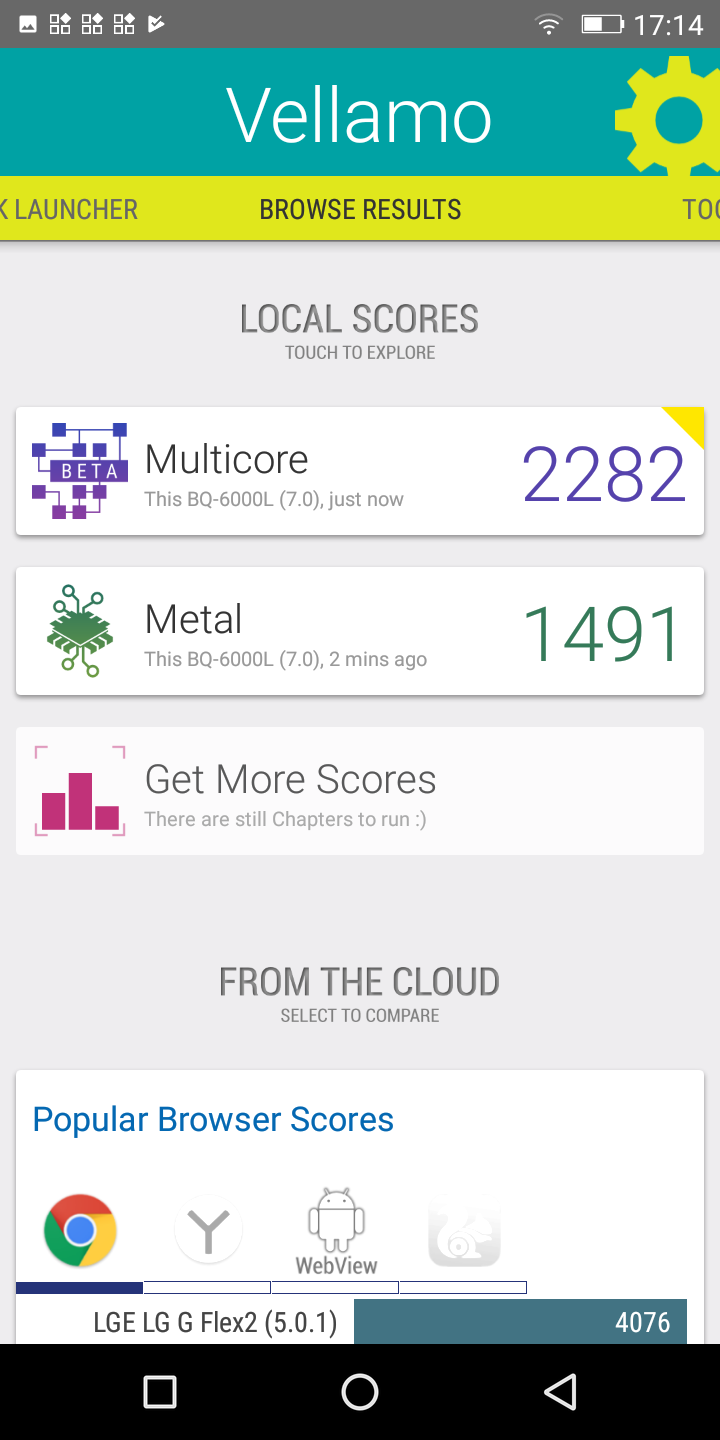Image resolution: width=720 pixels, height=1440 pixels.
Task: Switch to the Launcher tab
Action: coord(68,209)
